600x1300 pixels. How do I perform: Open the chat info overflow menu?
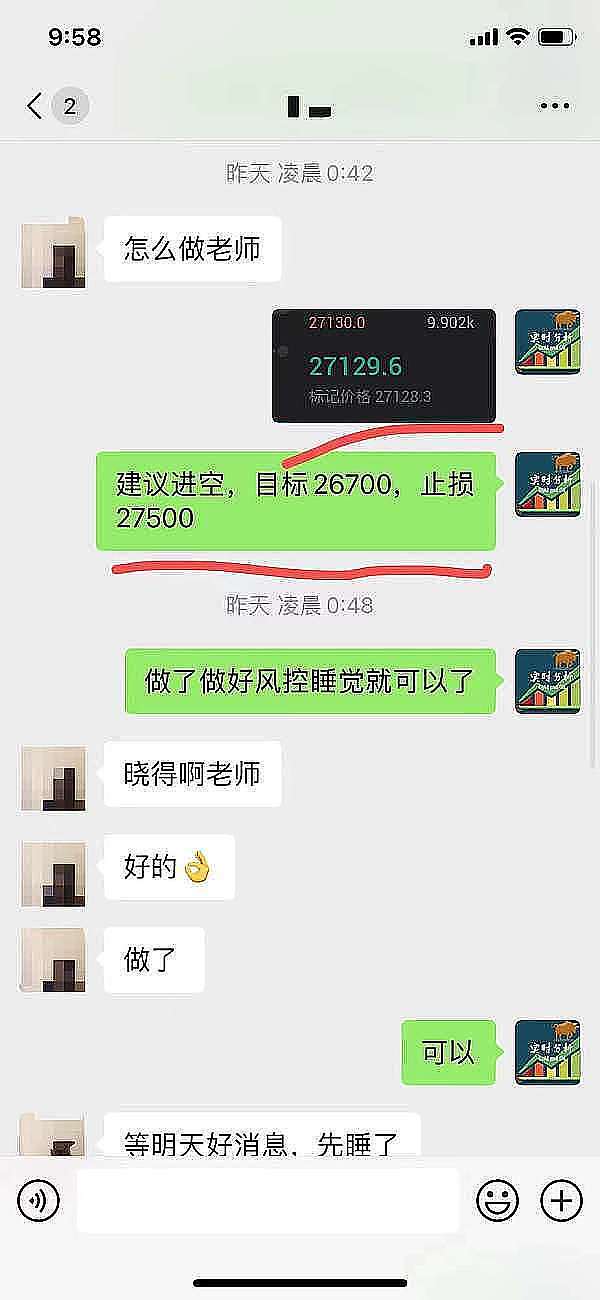[x=554, y=106]
